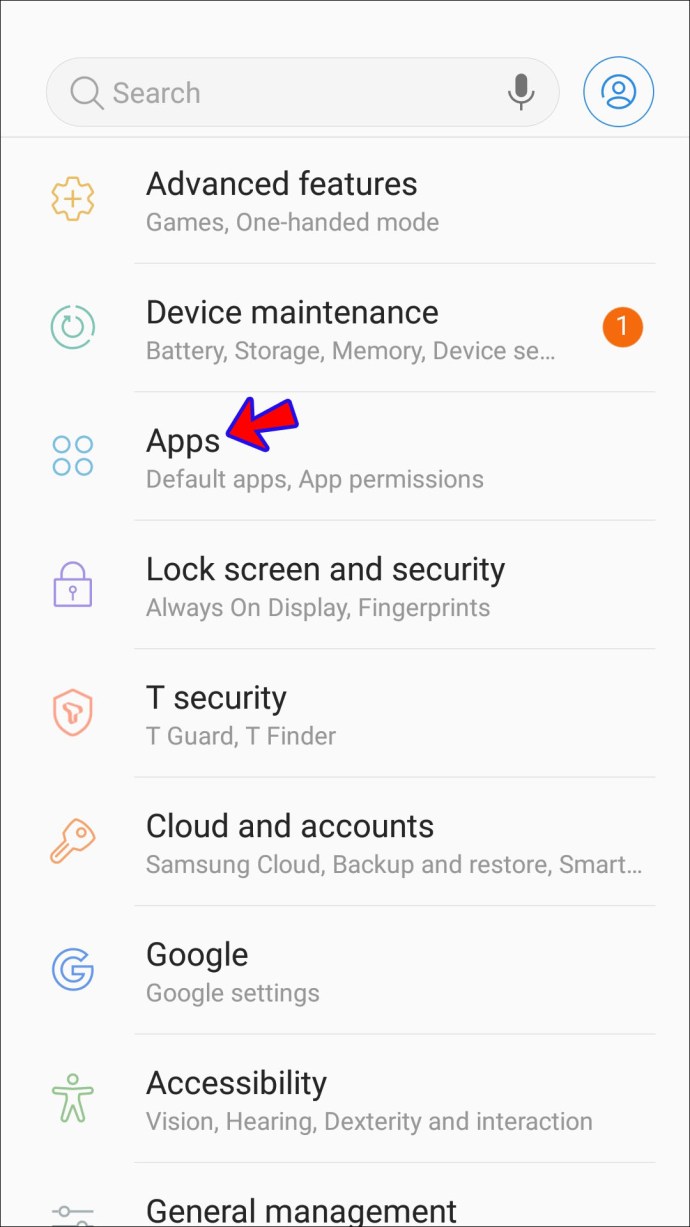Tap the Search settings field
The width and height of the screenshot is (690, 1227).
[x=302, y=92]
